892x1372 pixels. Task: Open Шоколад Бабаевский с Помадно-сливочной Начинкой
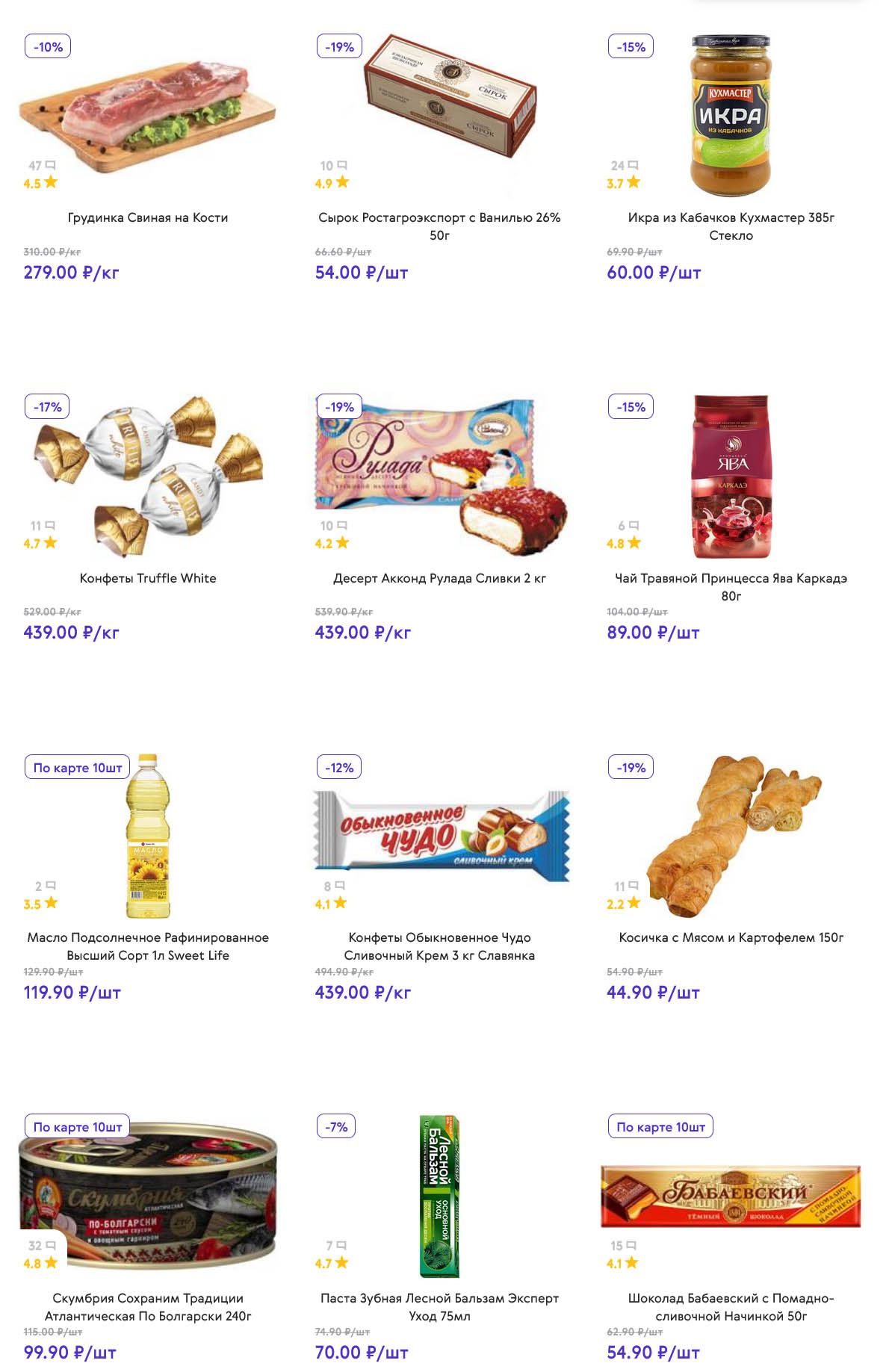731,1306
